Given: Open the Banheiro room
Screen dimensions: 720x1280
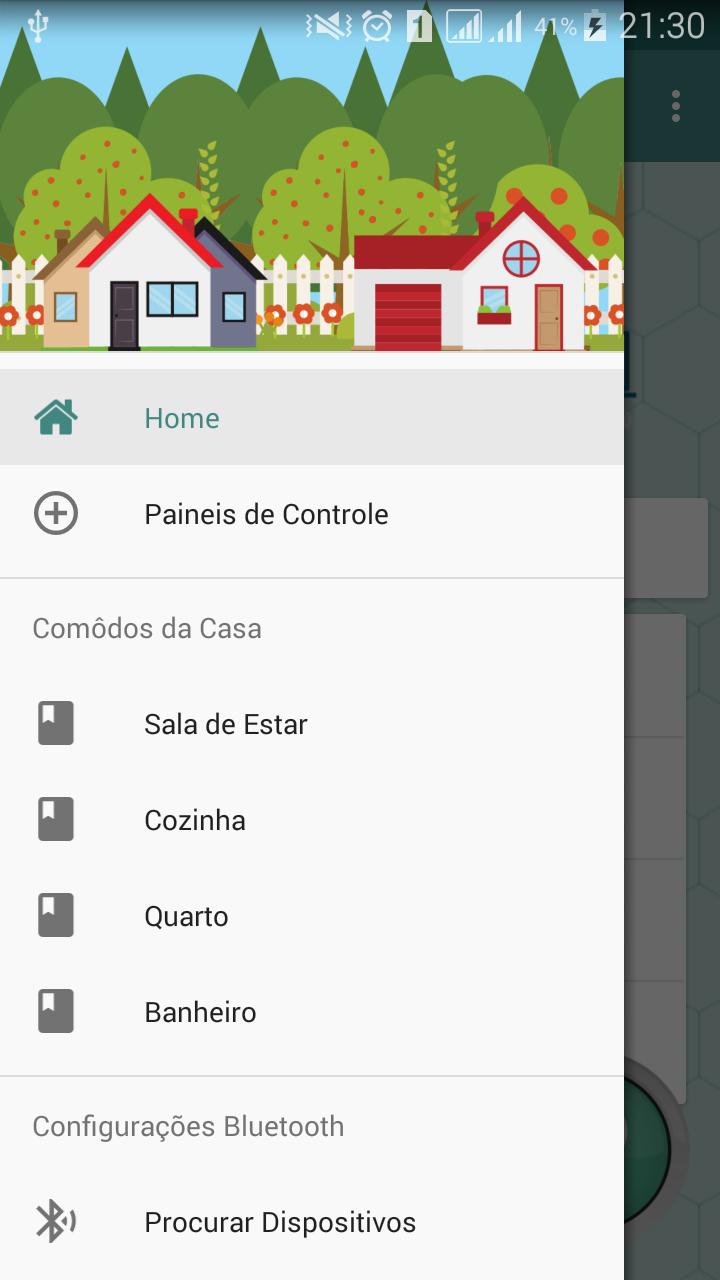Looking at the screenshot, I should [x=200, y=1010].
